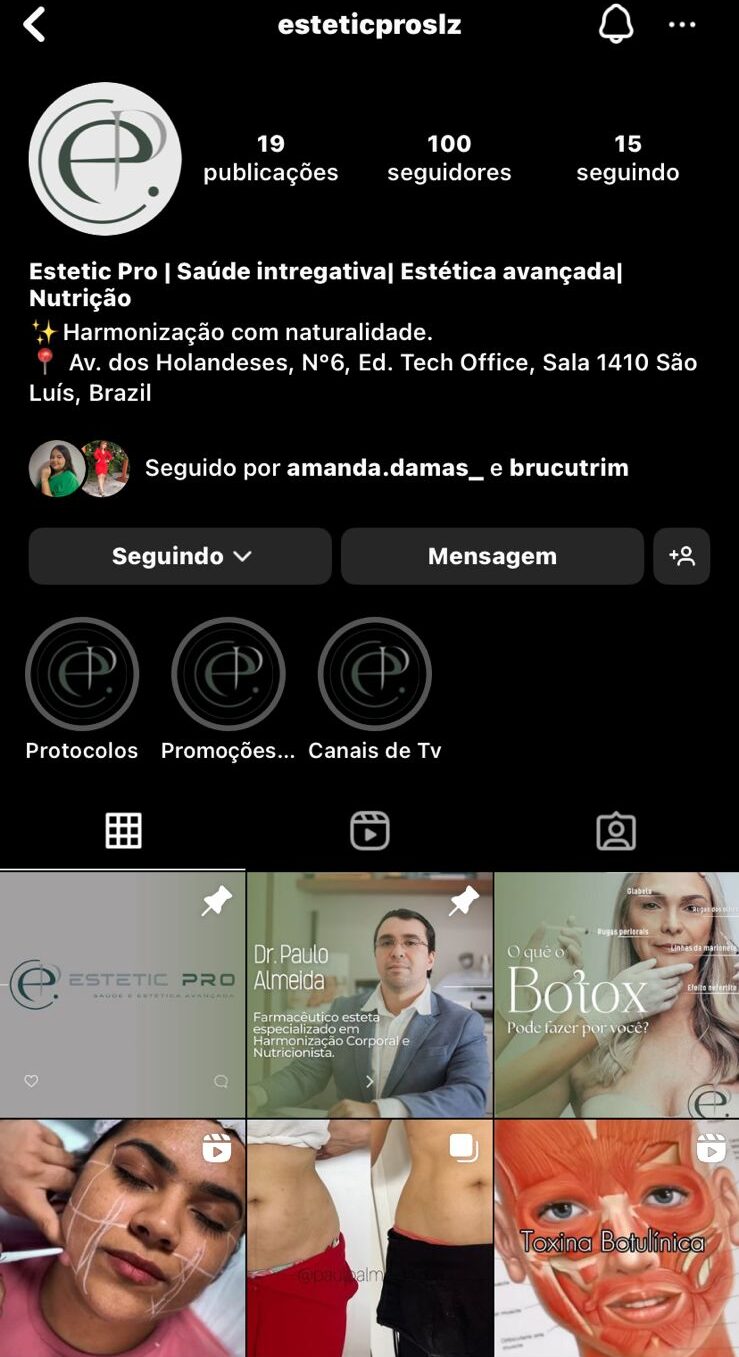This screenshot has height=1357, width=739.
Task: Open the Protocolos story highlight
Action: point(81,673)
